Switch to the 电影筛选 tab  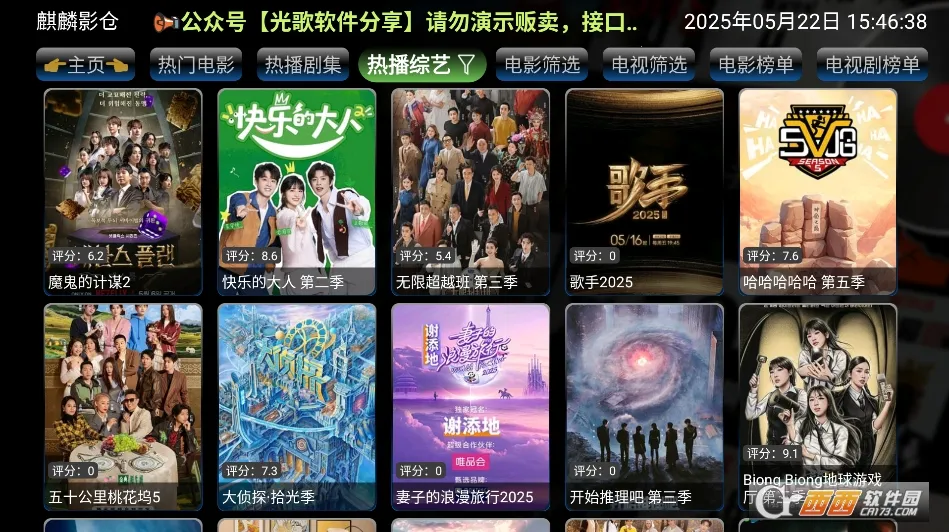click(542, 65)
